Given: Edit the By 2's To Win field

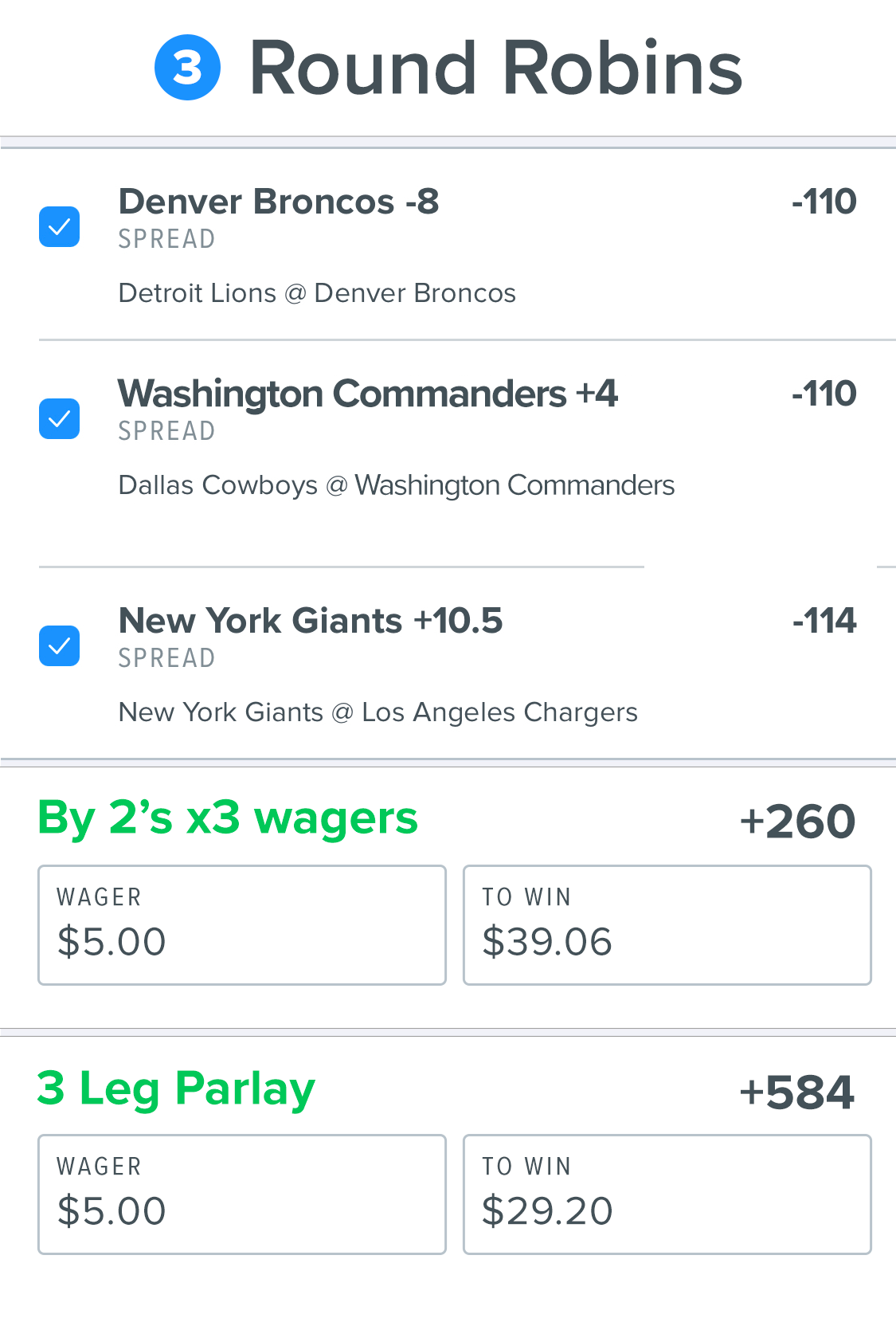Looking at the screenshot, I should coord(667,925).
